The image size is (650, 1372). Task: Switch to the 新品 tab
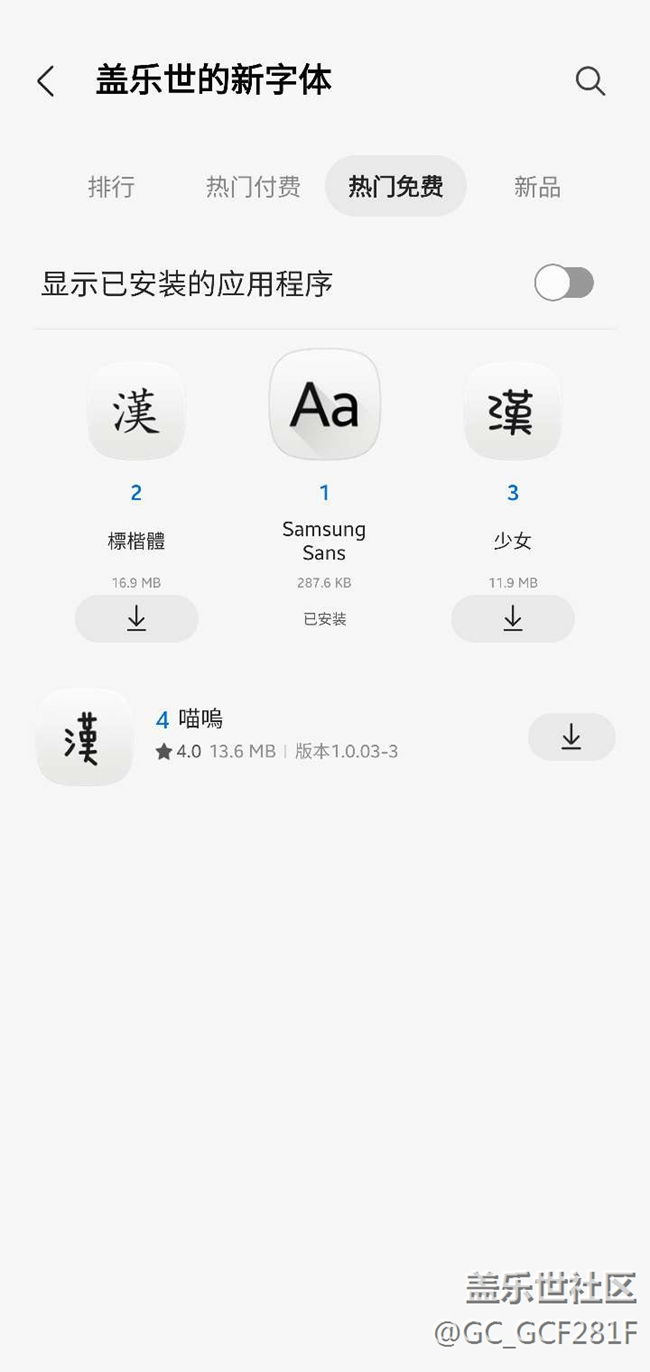(537, 187)
